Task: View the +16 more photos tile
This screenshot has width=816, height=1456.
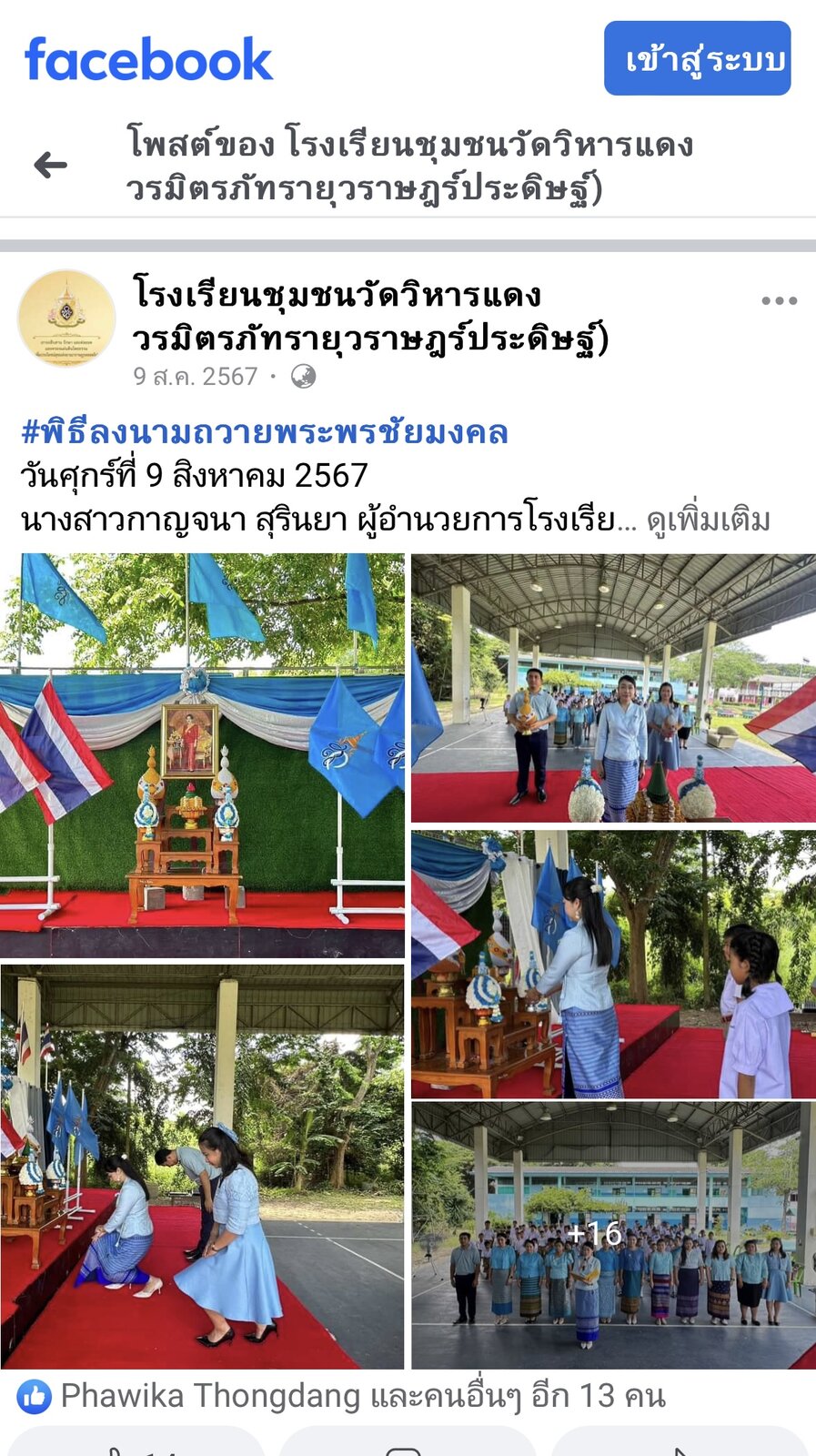Action: coord(613,1235)
